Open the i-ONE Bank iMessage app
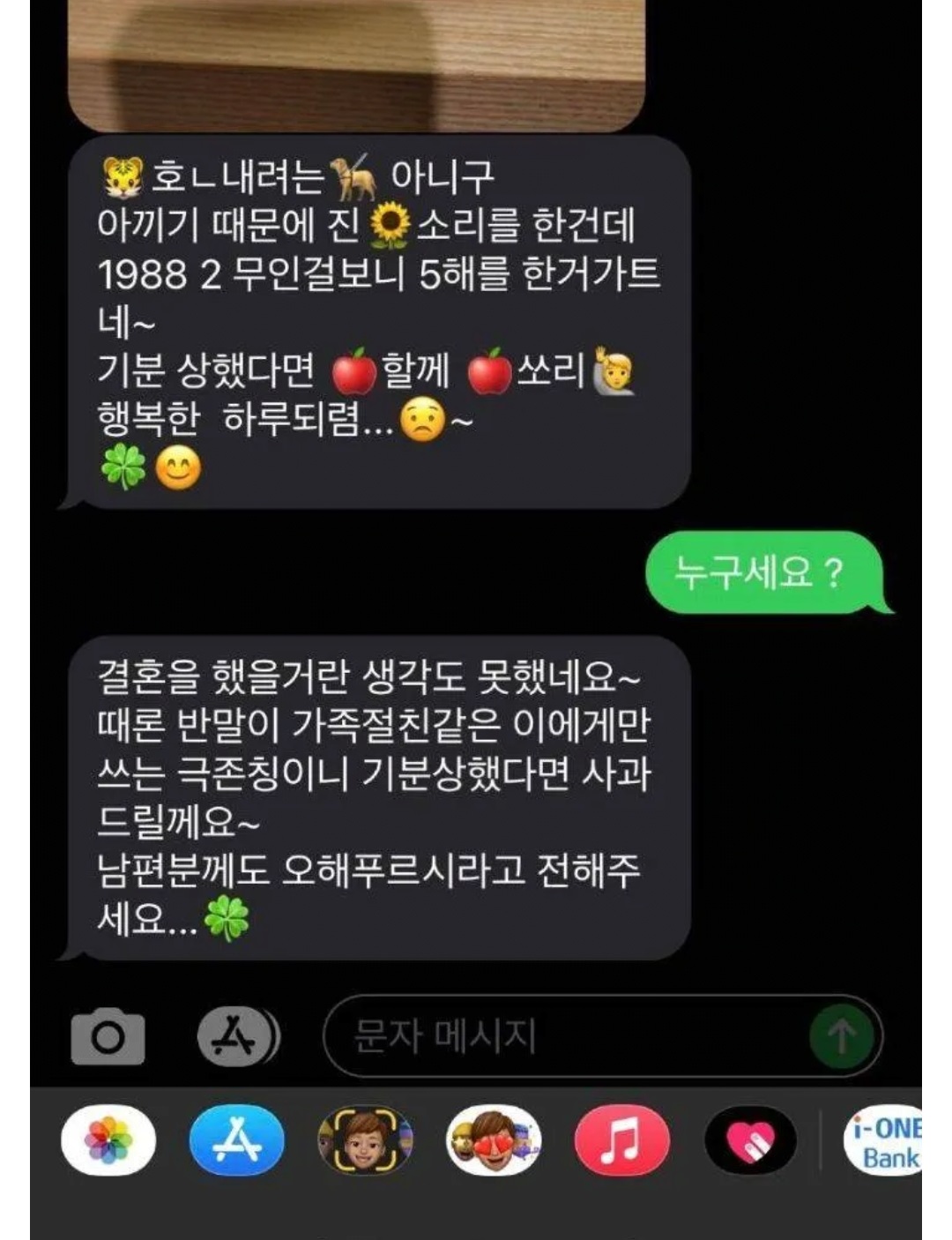Image resolution: width=952 pixels, height=1240 pixels. 884,1140
